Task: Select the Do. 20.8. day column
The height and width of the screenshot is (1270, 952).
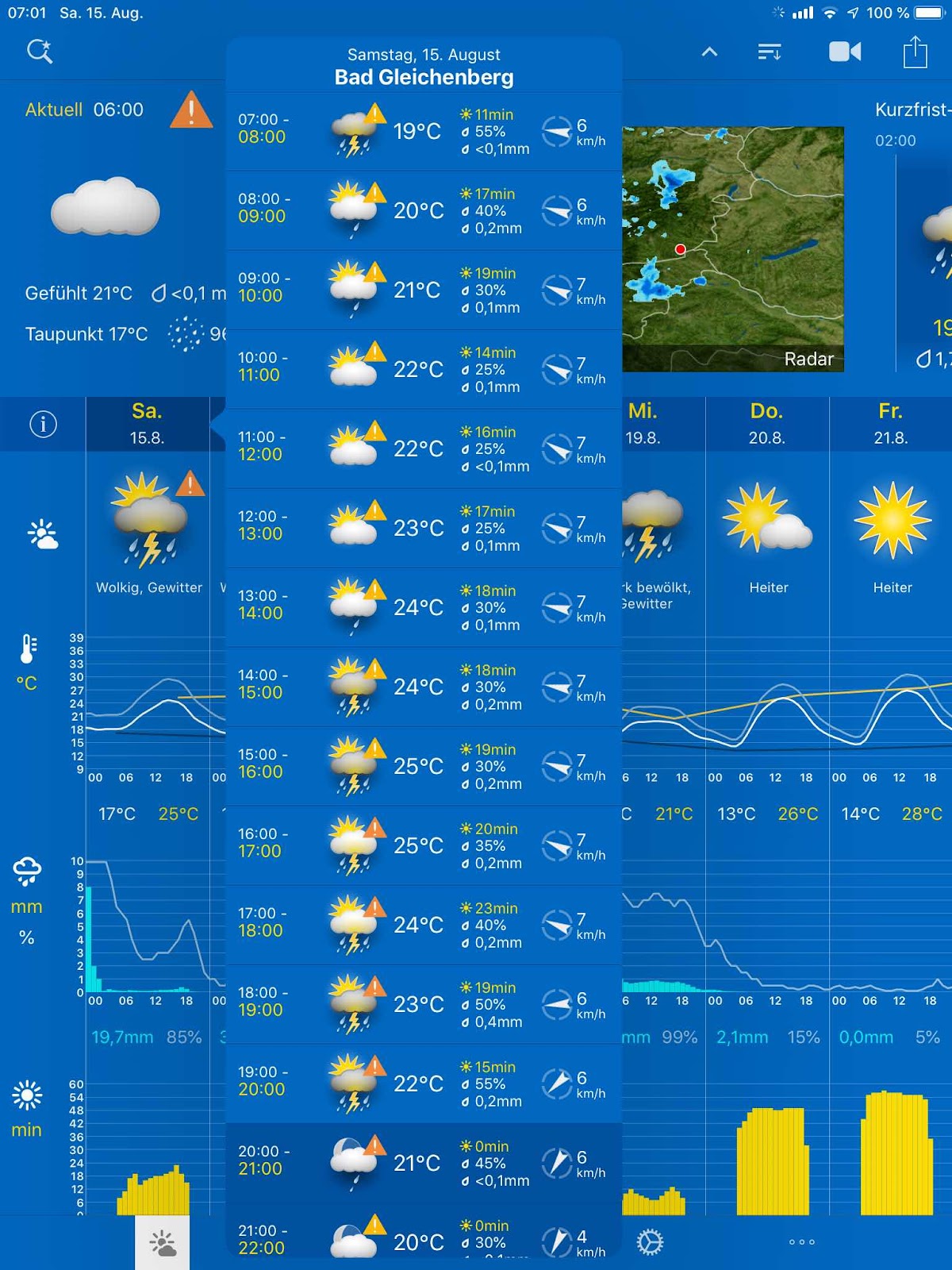Action: (766, 424)
